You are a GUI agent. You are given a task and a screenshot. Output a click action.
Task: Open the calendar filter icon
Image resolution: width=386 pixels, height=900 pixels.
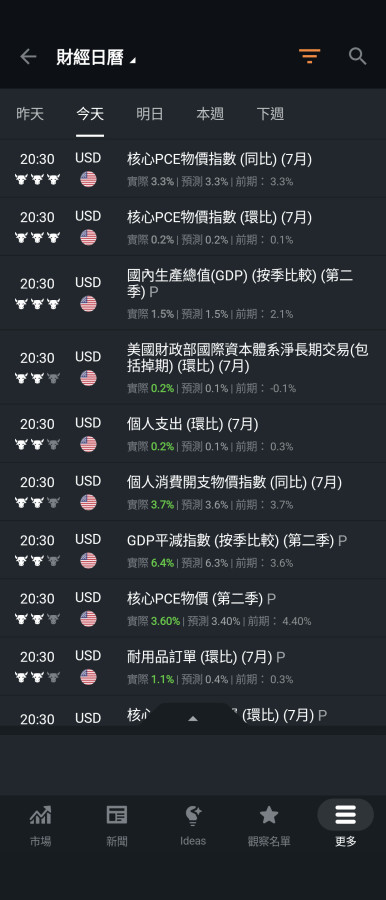coord(310,56)
